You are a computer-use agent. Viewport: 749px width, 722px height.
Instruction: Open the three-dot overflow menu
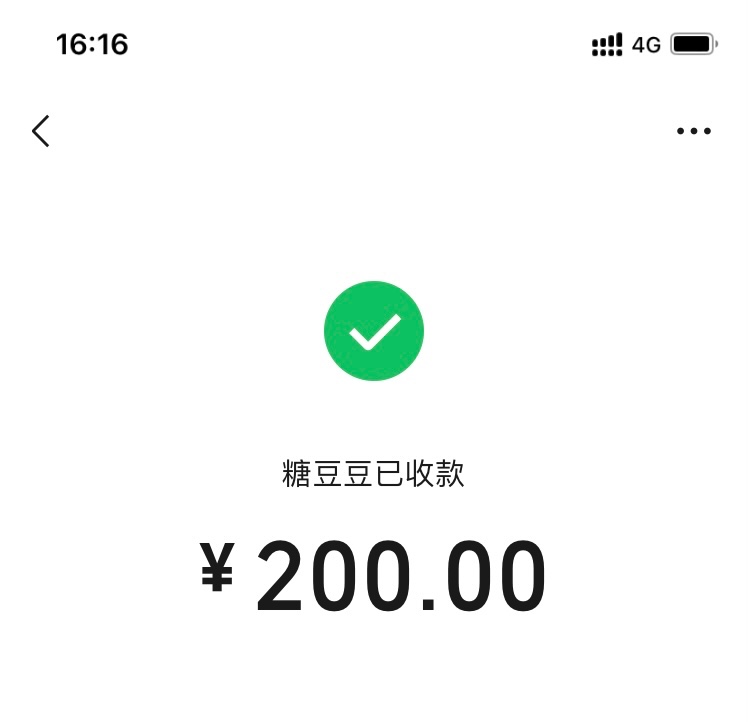tap(693, 131)
